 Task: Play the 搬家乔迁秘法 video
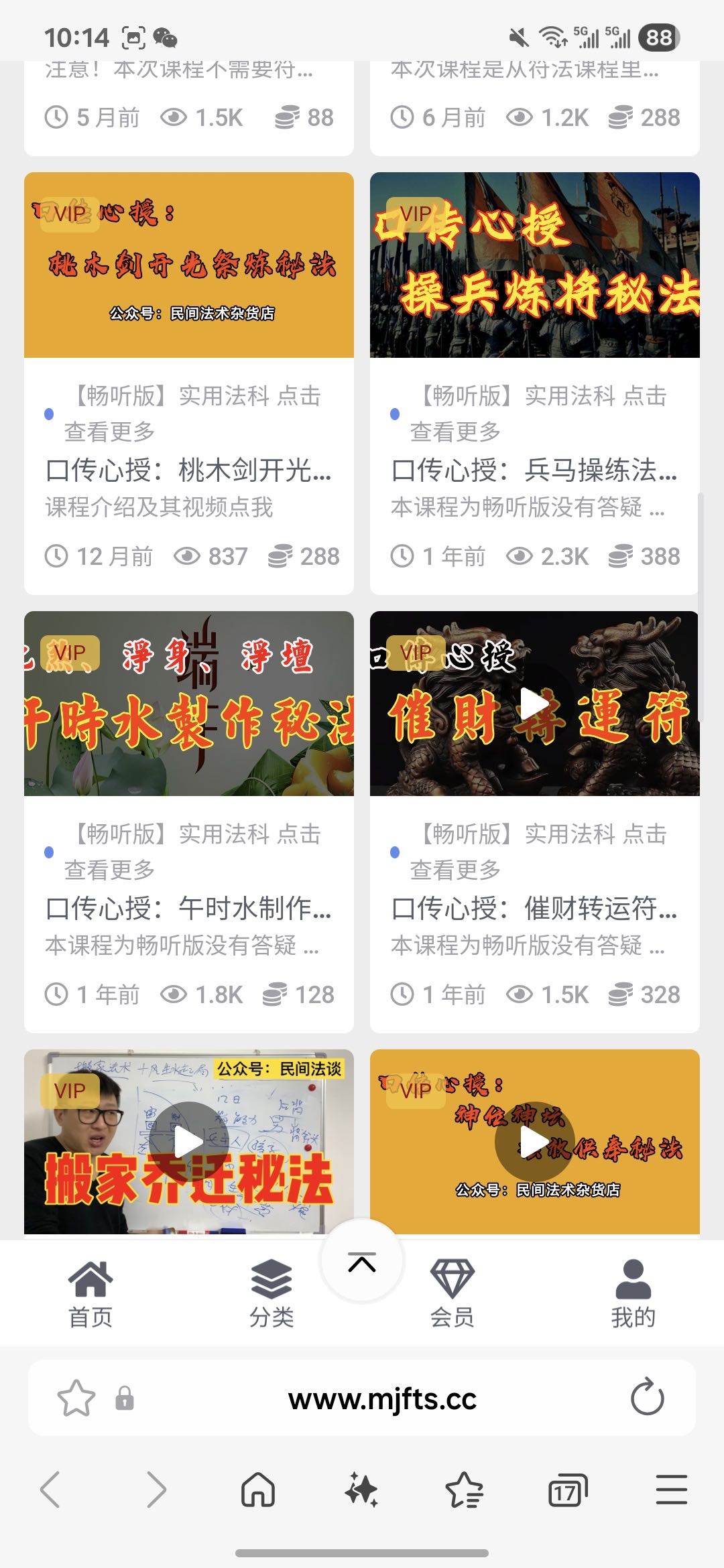tap(188, 1142)
